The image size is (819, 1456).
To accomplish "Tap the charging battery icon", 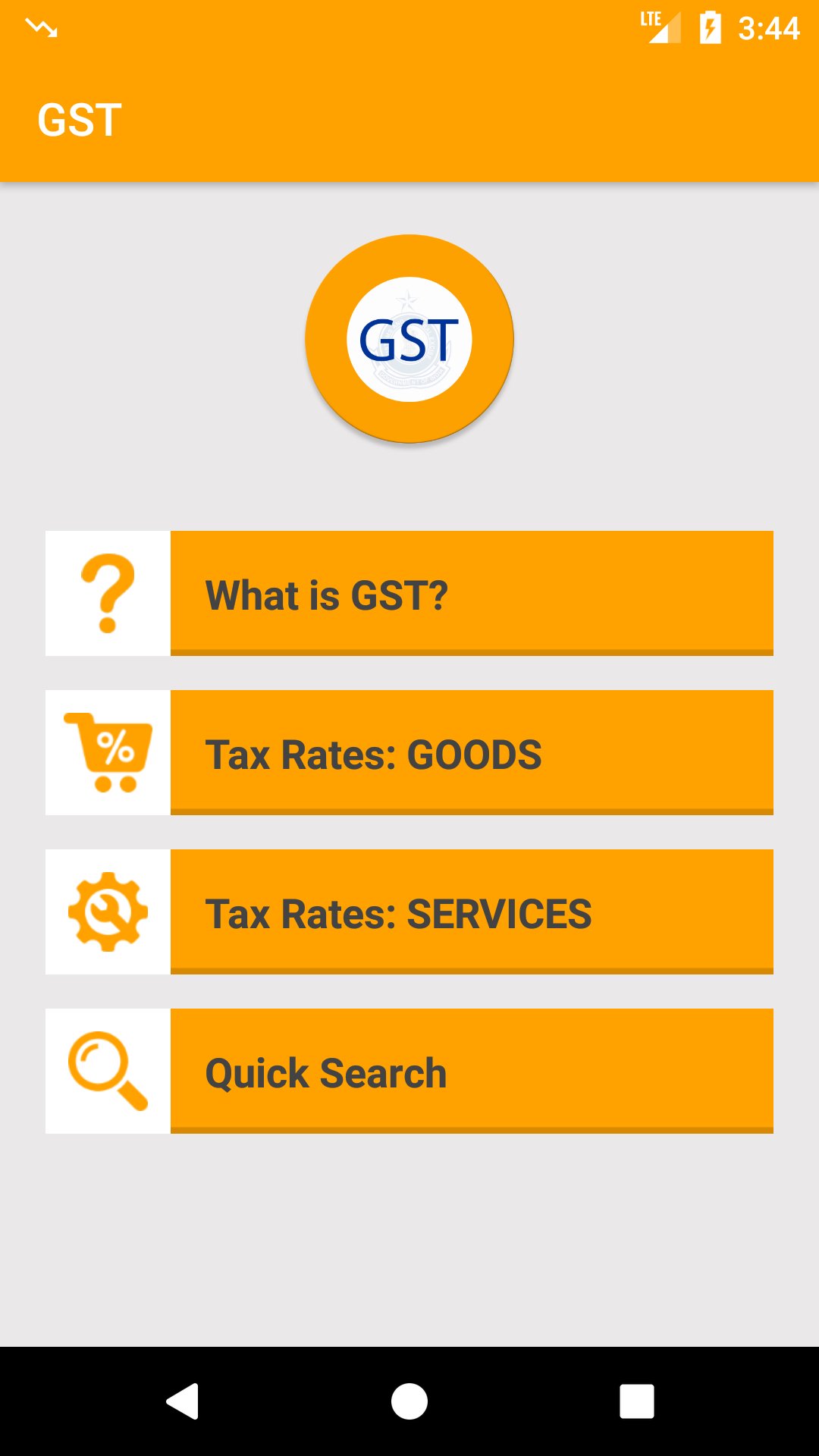I will coord(709,29).
